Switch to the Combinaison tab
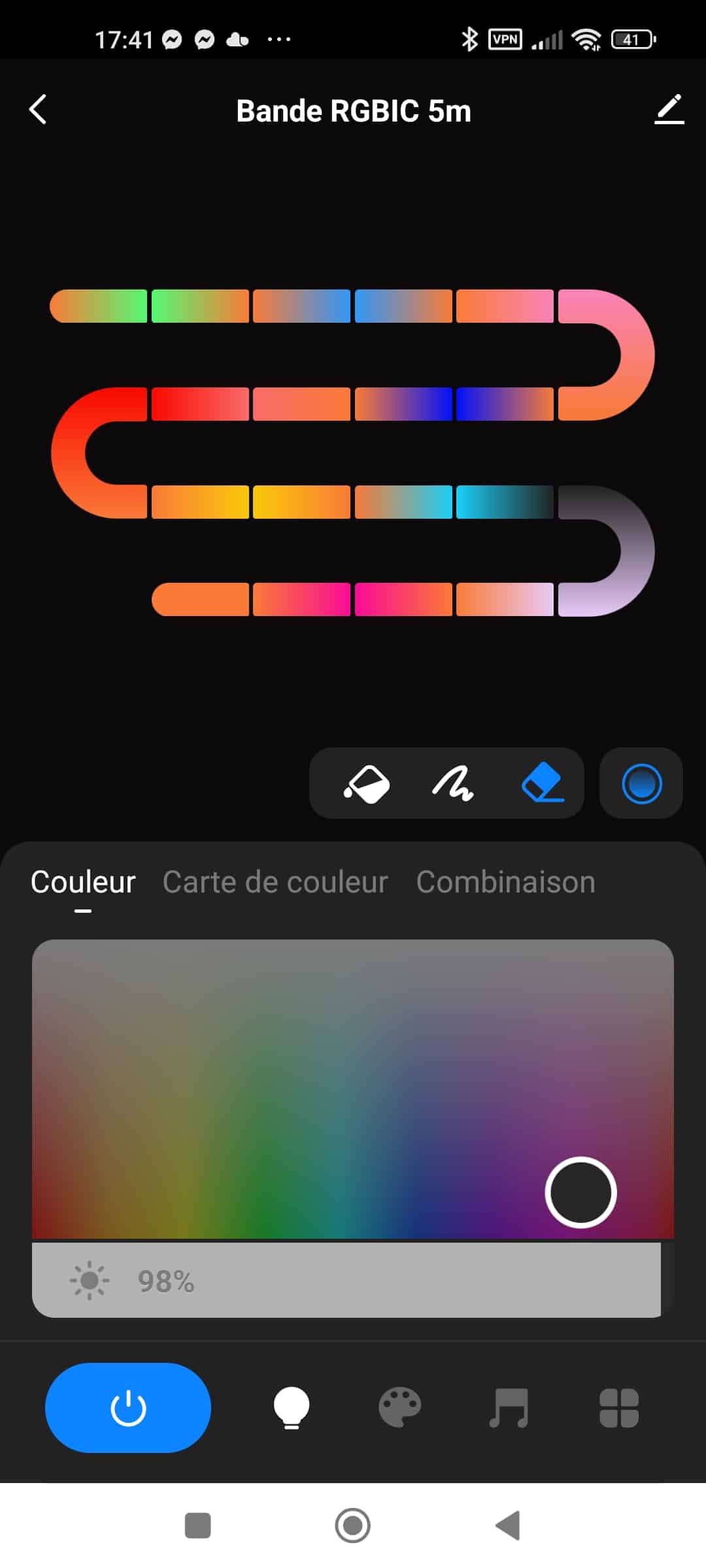Viewport: 706px width, 1568px height. click(x=505, y=882)
